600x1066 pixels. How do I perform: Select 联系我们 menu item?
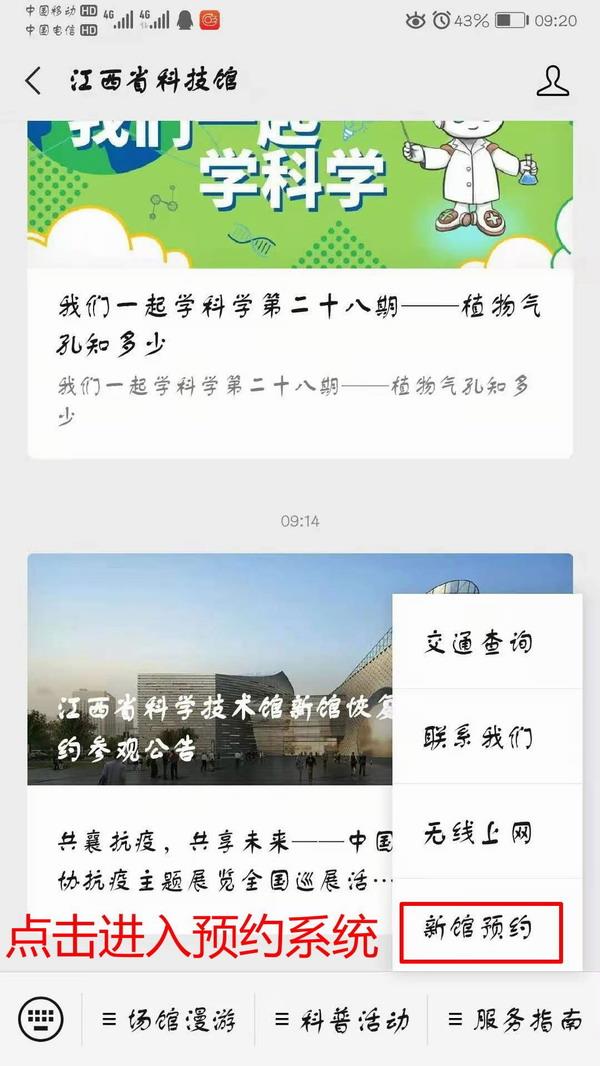(x=478, y=737)
